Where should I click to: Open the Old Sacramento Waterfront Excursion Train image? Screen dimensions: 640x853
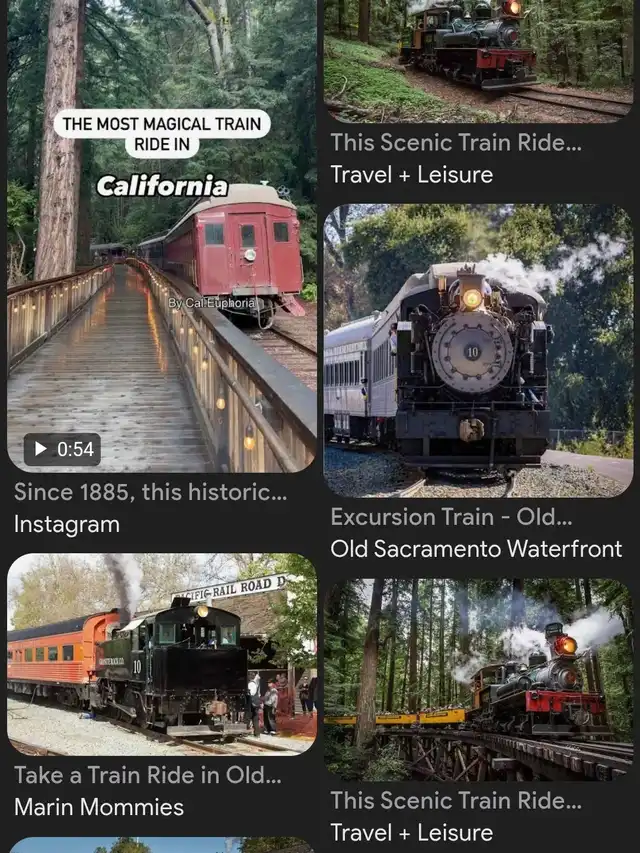[x=478, y=351]
